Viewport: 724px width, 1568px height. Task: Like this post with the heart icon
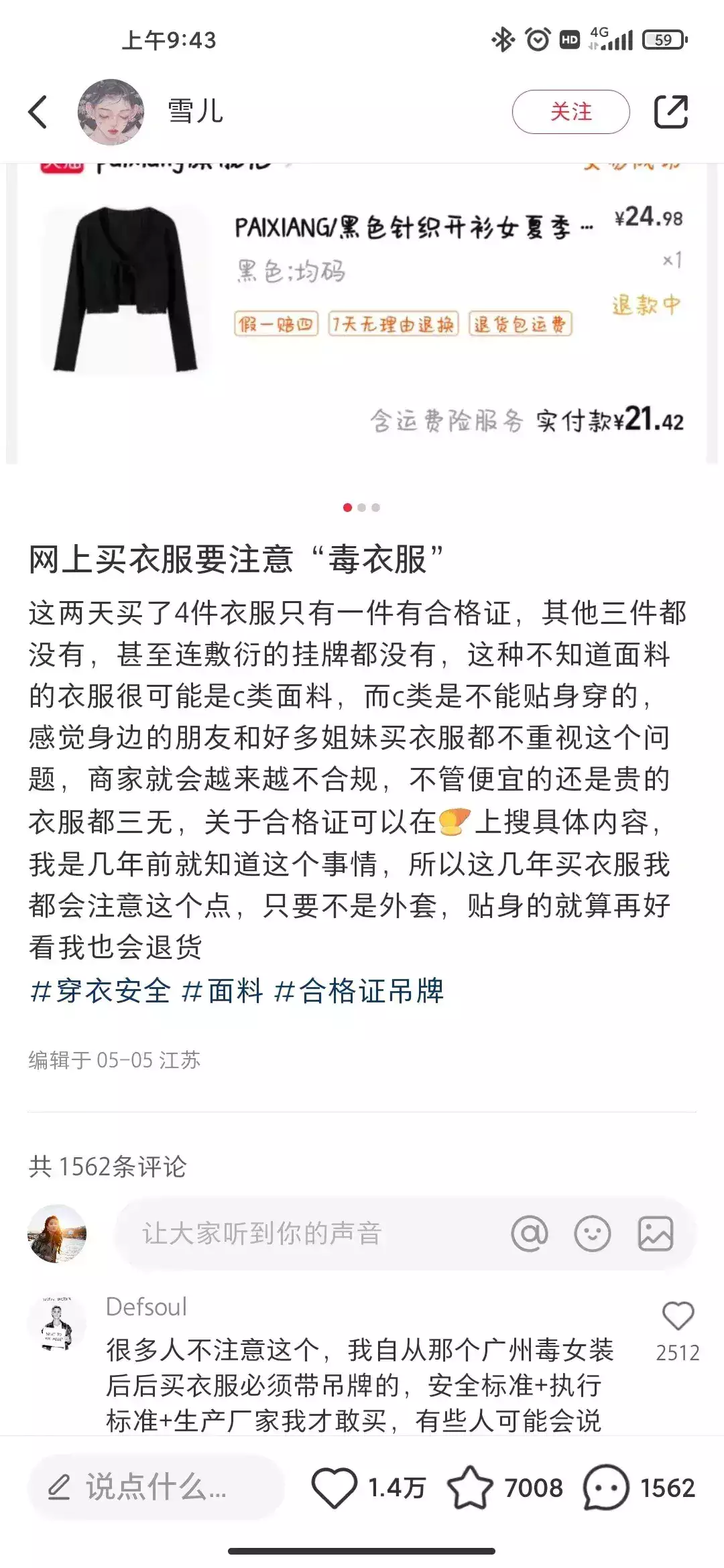(334, 1488)
